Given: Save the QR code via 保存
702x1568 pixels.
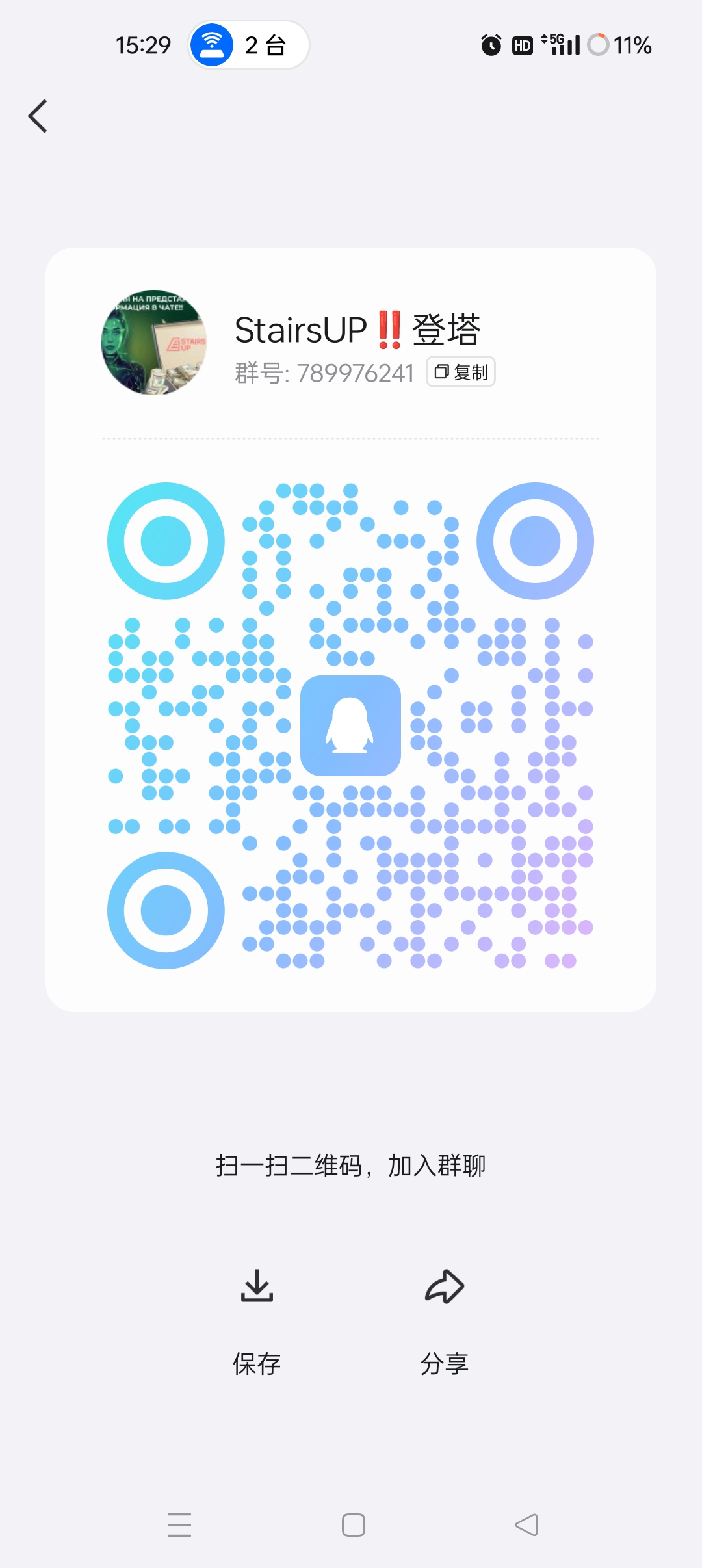Looking at the screenshot, I should 257,1320.
